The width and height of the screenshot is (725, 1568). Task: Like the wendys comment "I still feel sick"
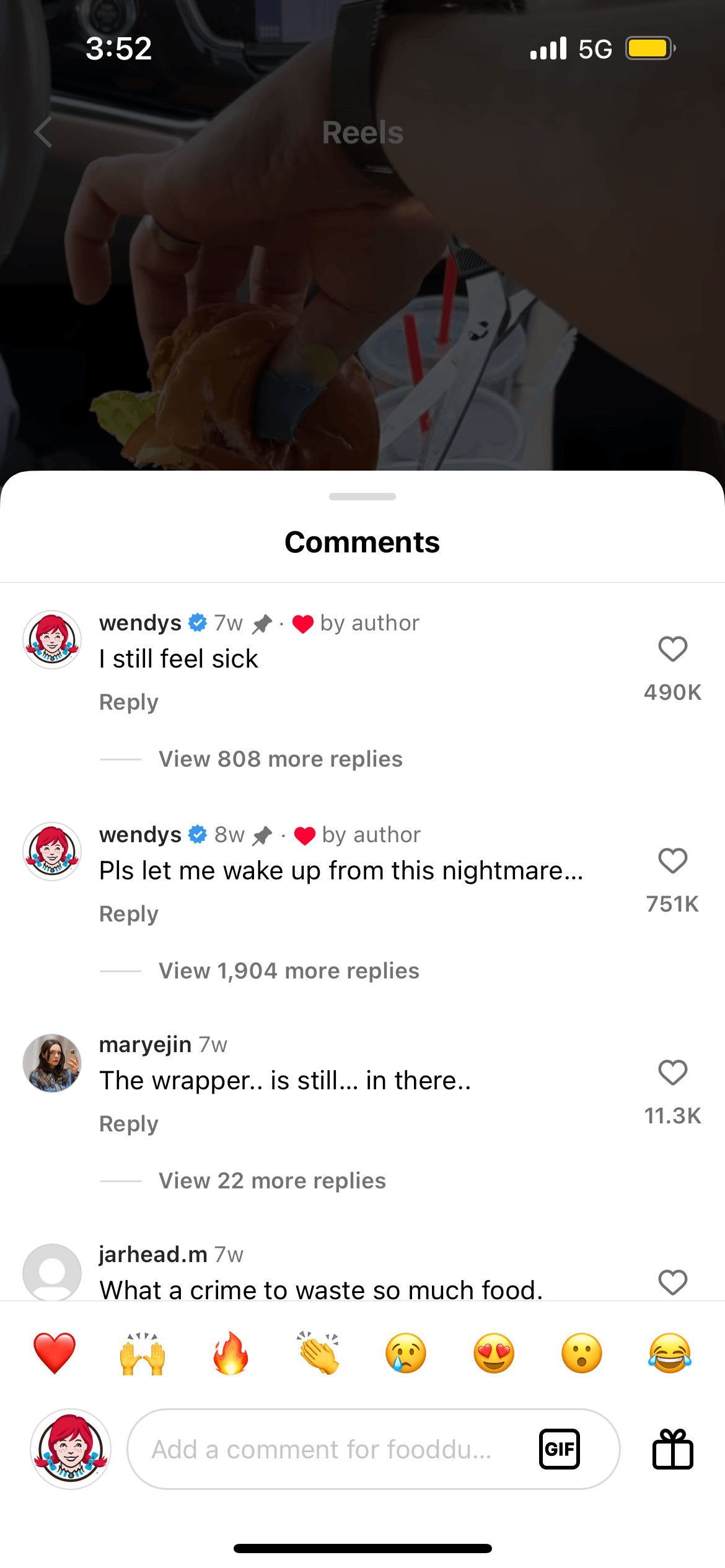tap(672, 649)
